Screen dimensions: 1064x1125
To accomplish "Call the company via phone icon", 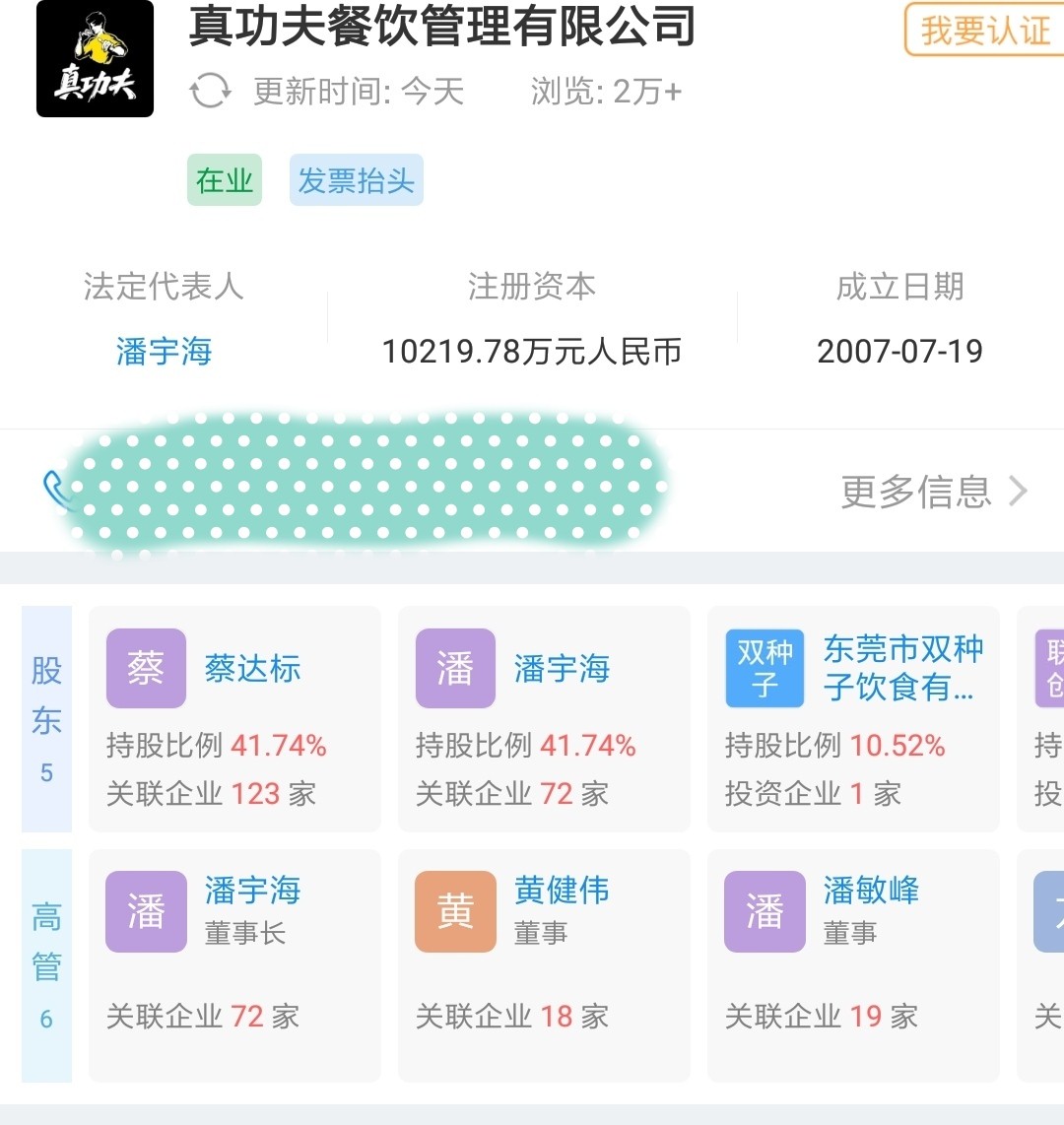I will click(56, 489).
